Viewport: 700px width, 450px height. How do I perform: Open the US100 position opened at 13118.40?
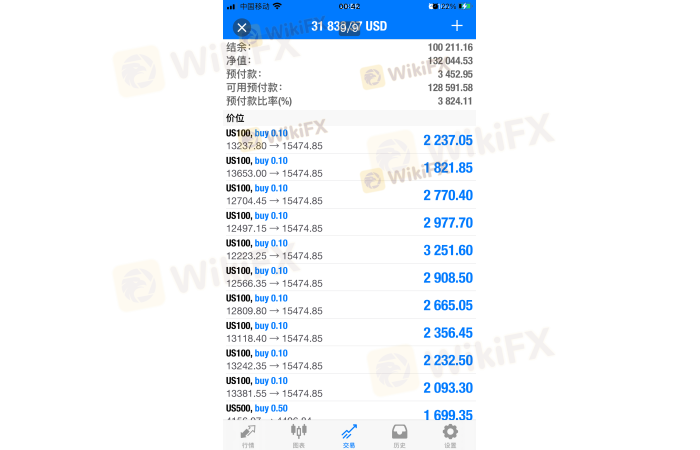349,332
